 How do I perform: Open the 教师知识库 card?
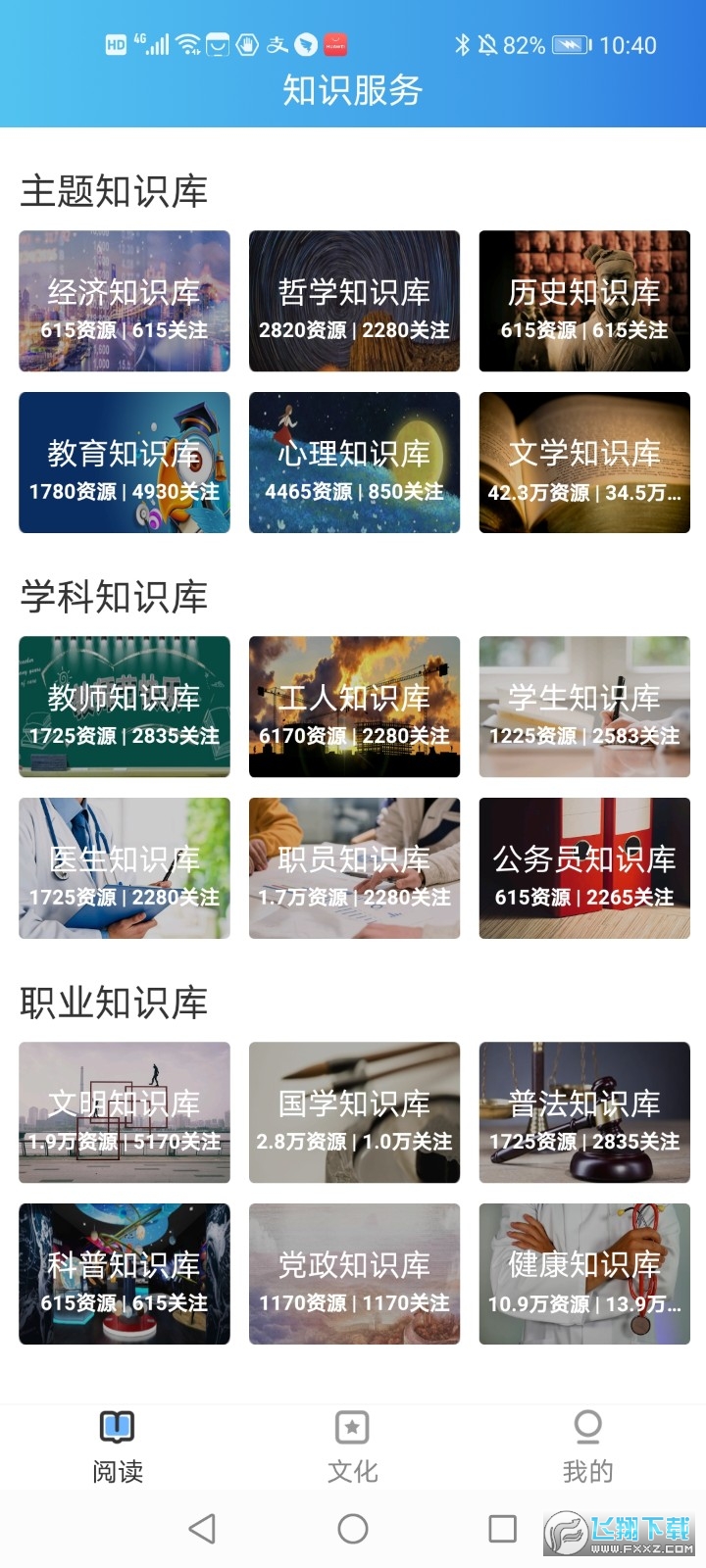(x=125, y=707)
